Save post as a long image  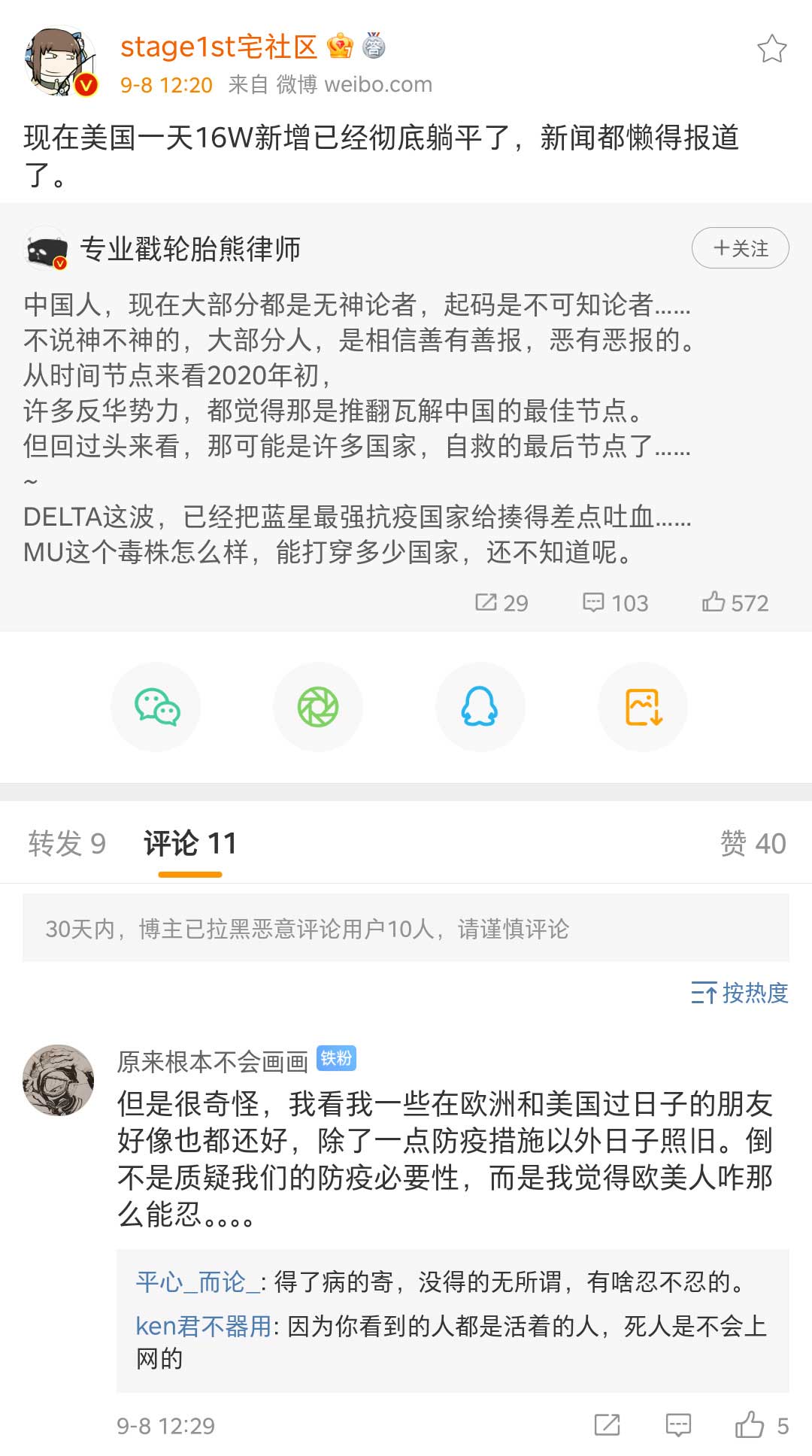pos(643,707)
